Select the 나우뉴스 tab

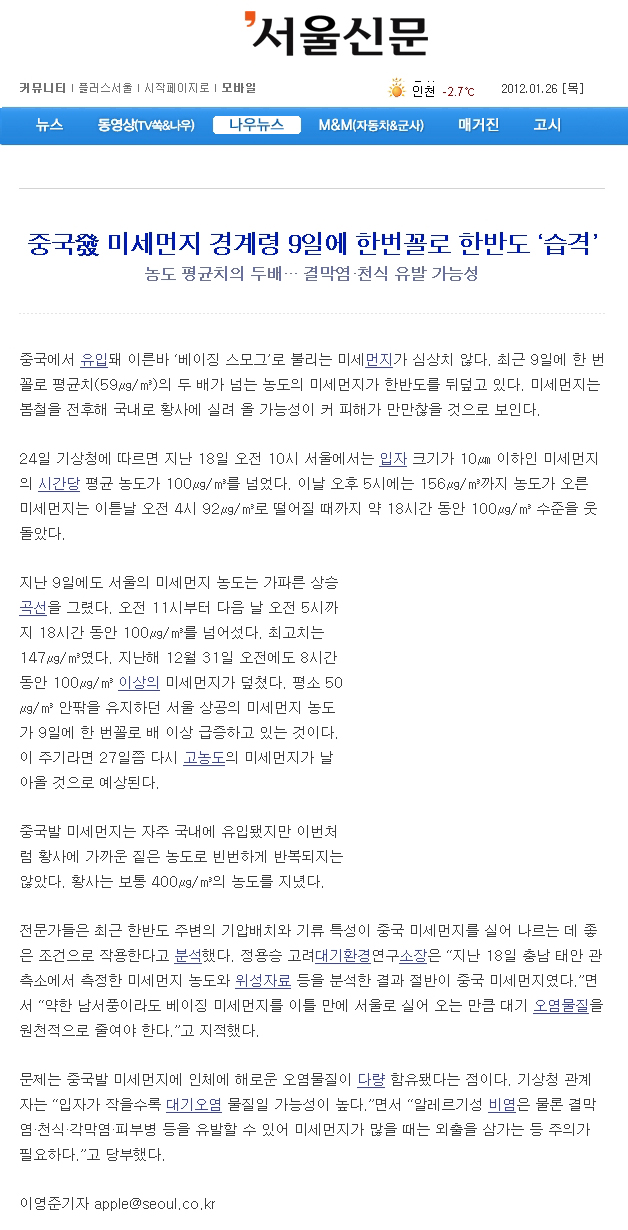point(257,125)
